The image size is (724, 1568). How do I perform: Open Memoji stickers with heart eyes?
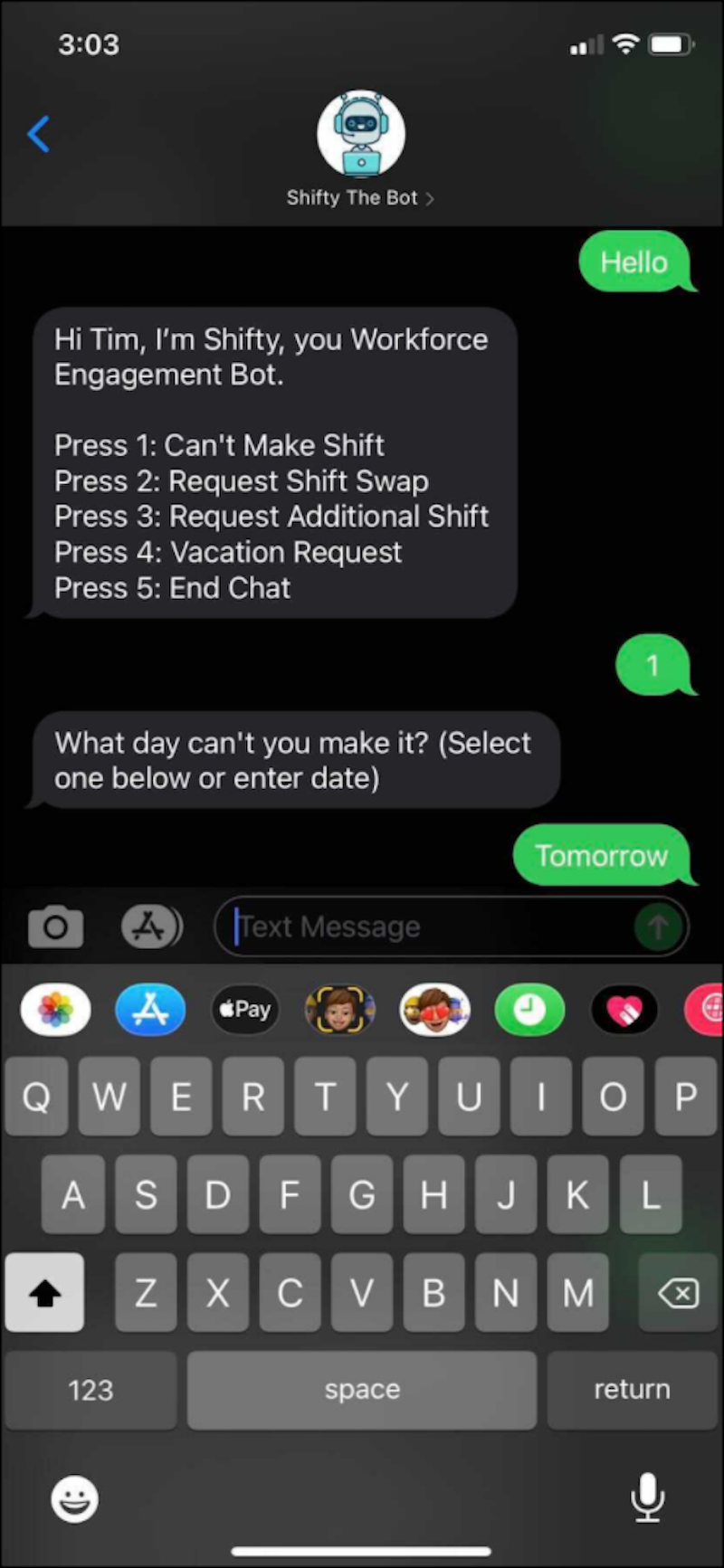[x=435, y=1009]
